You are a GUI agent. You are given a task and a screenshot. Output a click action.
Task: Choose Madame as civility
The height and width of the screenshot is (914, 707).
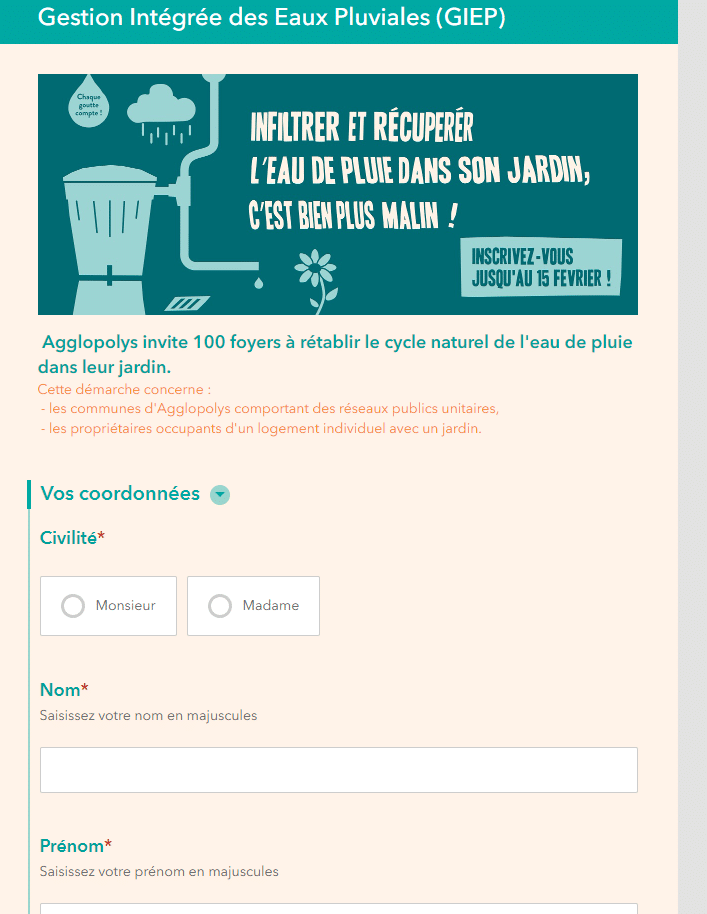tap(220, 606)
